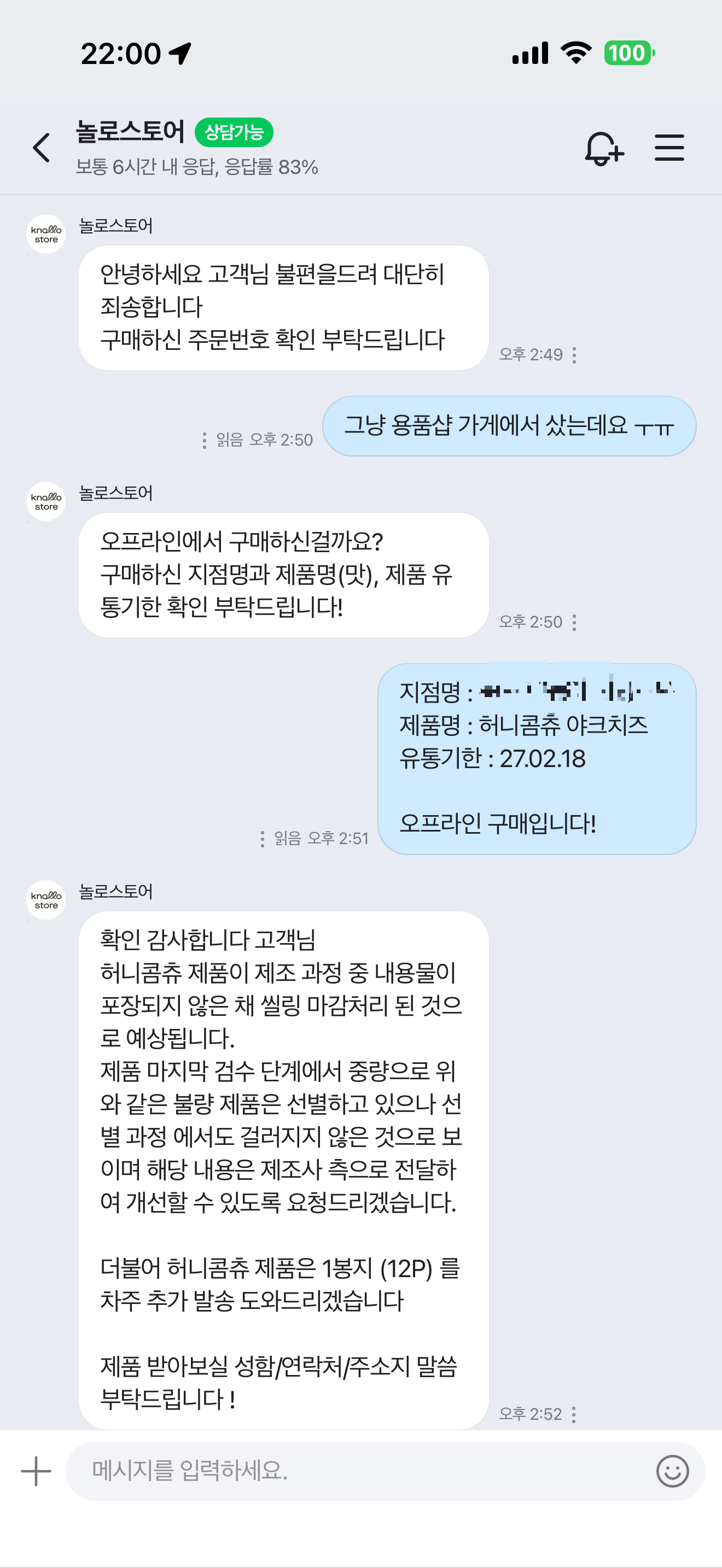Viewport: 722px width, 1568px height.
Task: Open 놀로스토어 profile picture on the first message
Action: click(45, 235)
